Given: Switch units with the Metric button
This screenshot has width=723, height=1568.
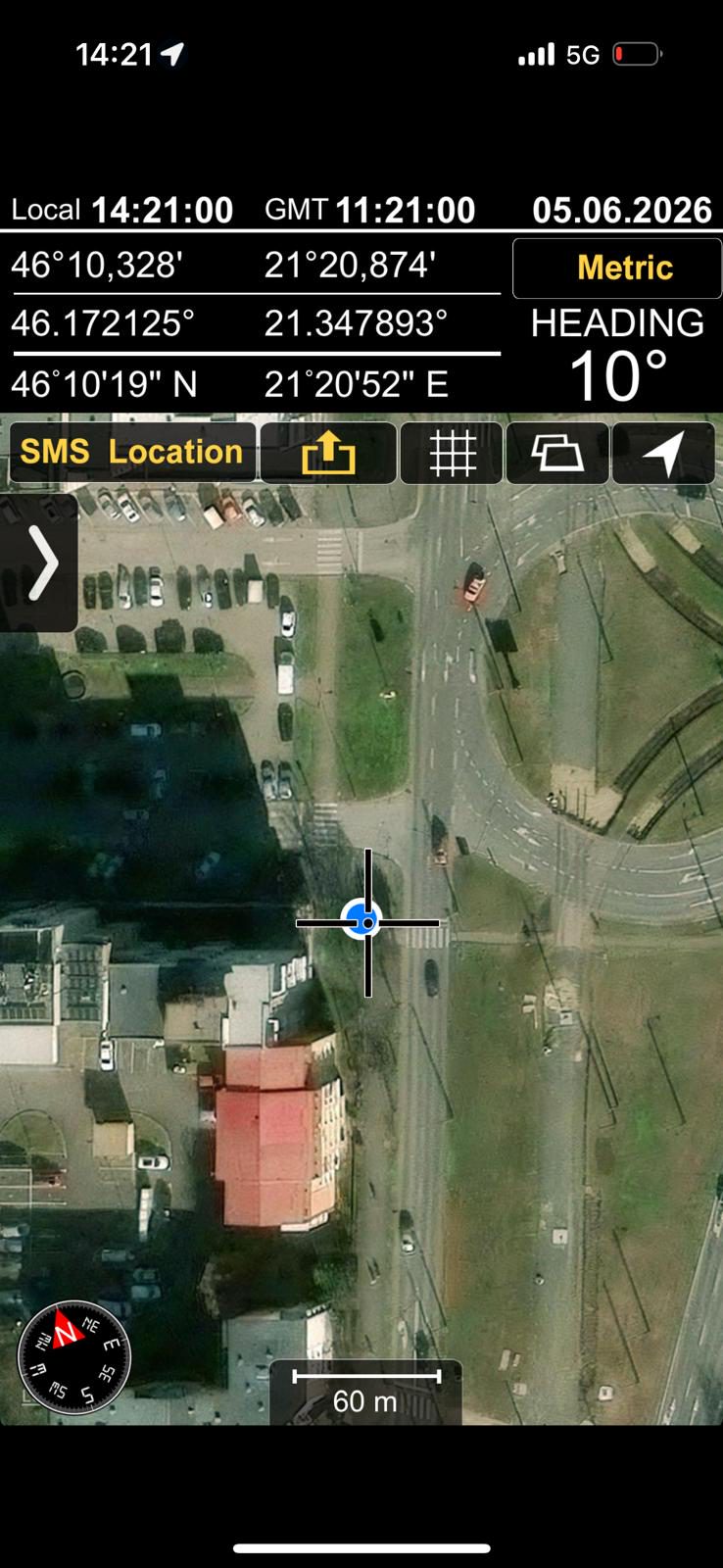Looking at the screenshot, I should [x=617, y=268].
